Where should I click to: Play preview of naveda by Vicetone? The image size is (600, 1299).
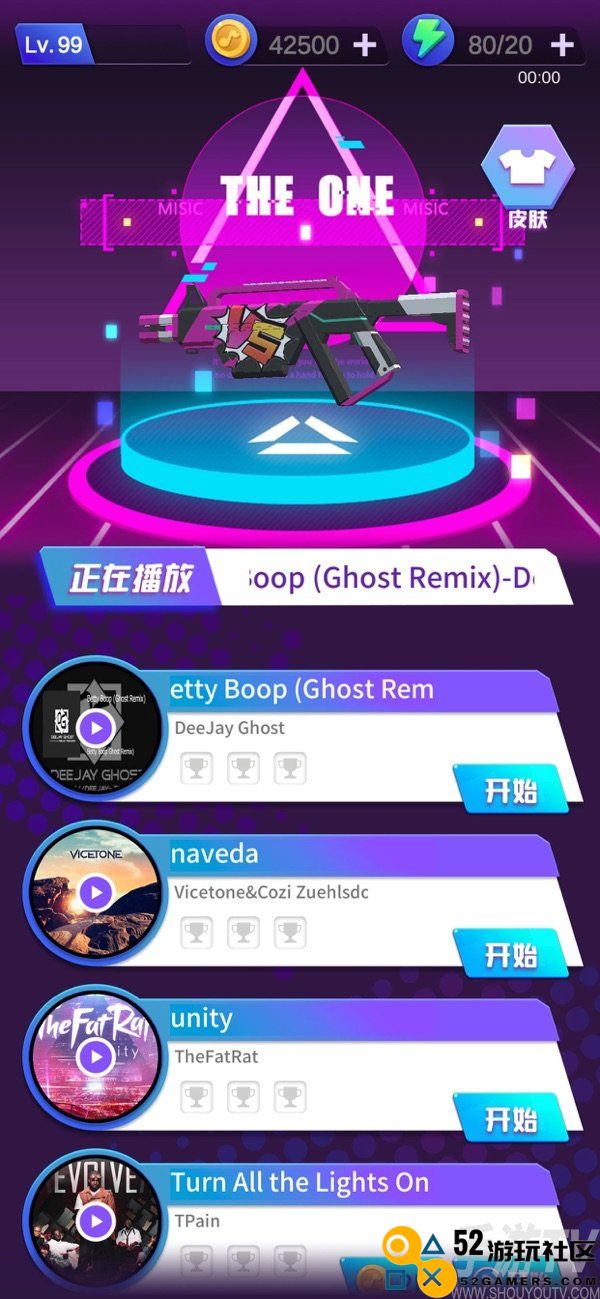(x=96, y=891)
